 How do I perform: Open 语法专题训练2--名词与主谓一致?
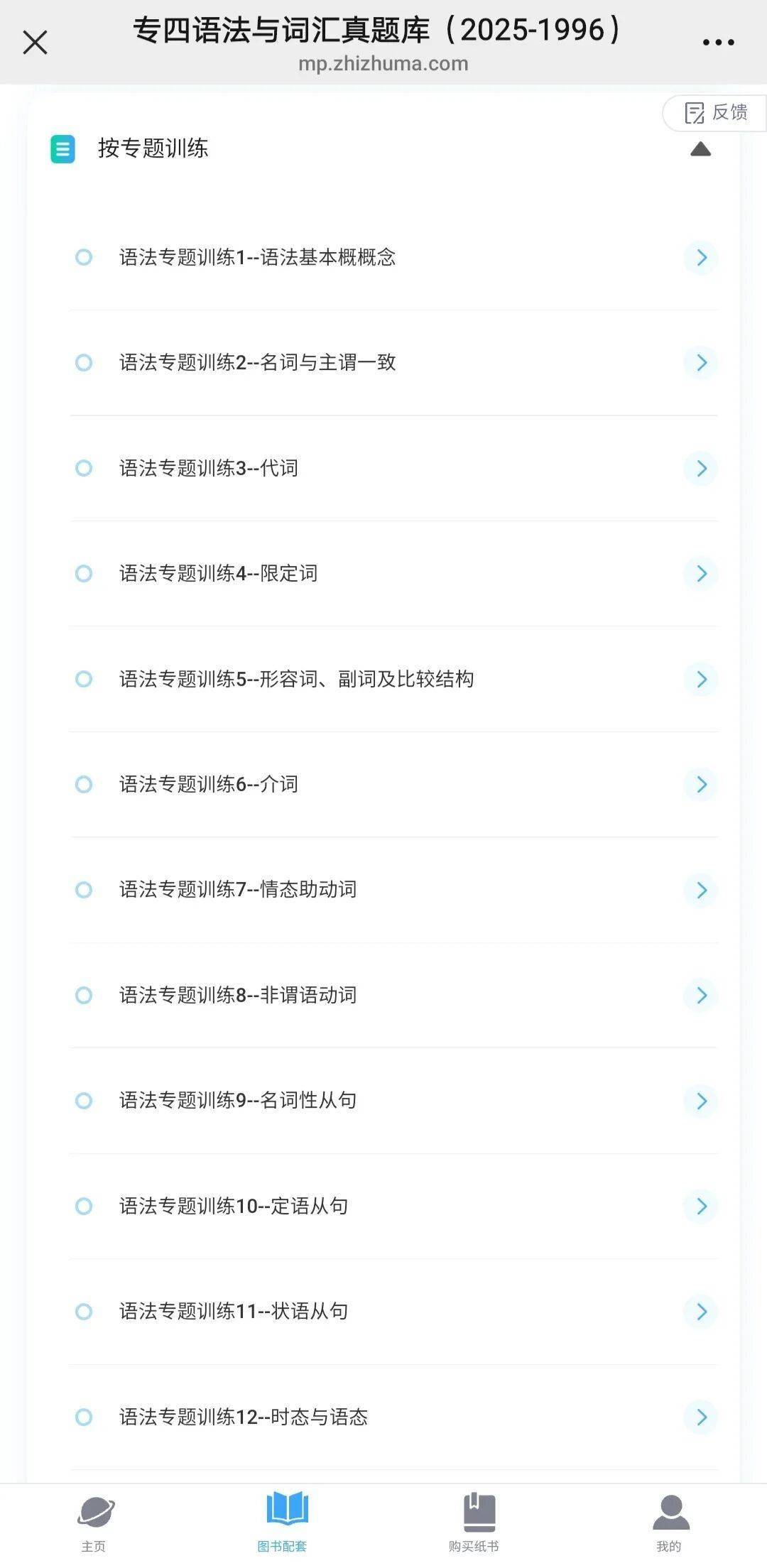pos(257,363)
